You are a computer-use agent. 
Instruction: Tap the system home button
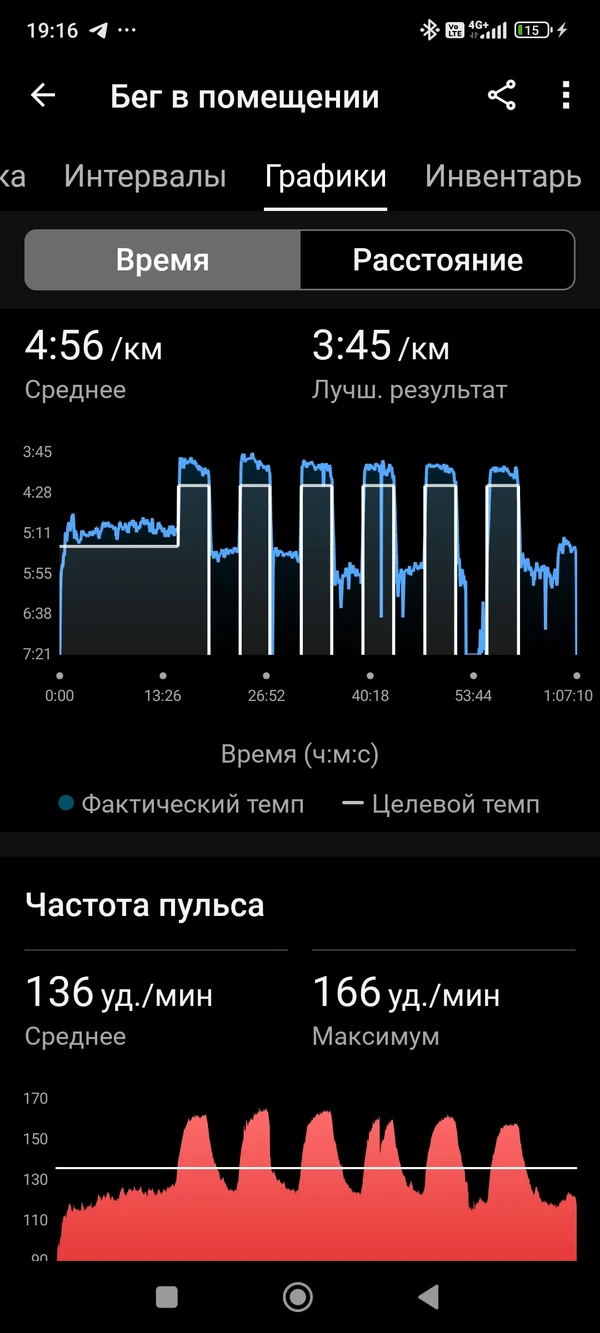[x=298, y=1297]
